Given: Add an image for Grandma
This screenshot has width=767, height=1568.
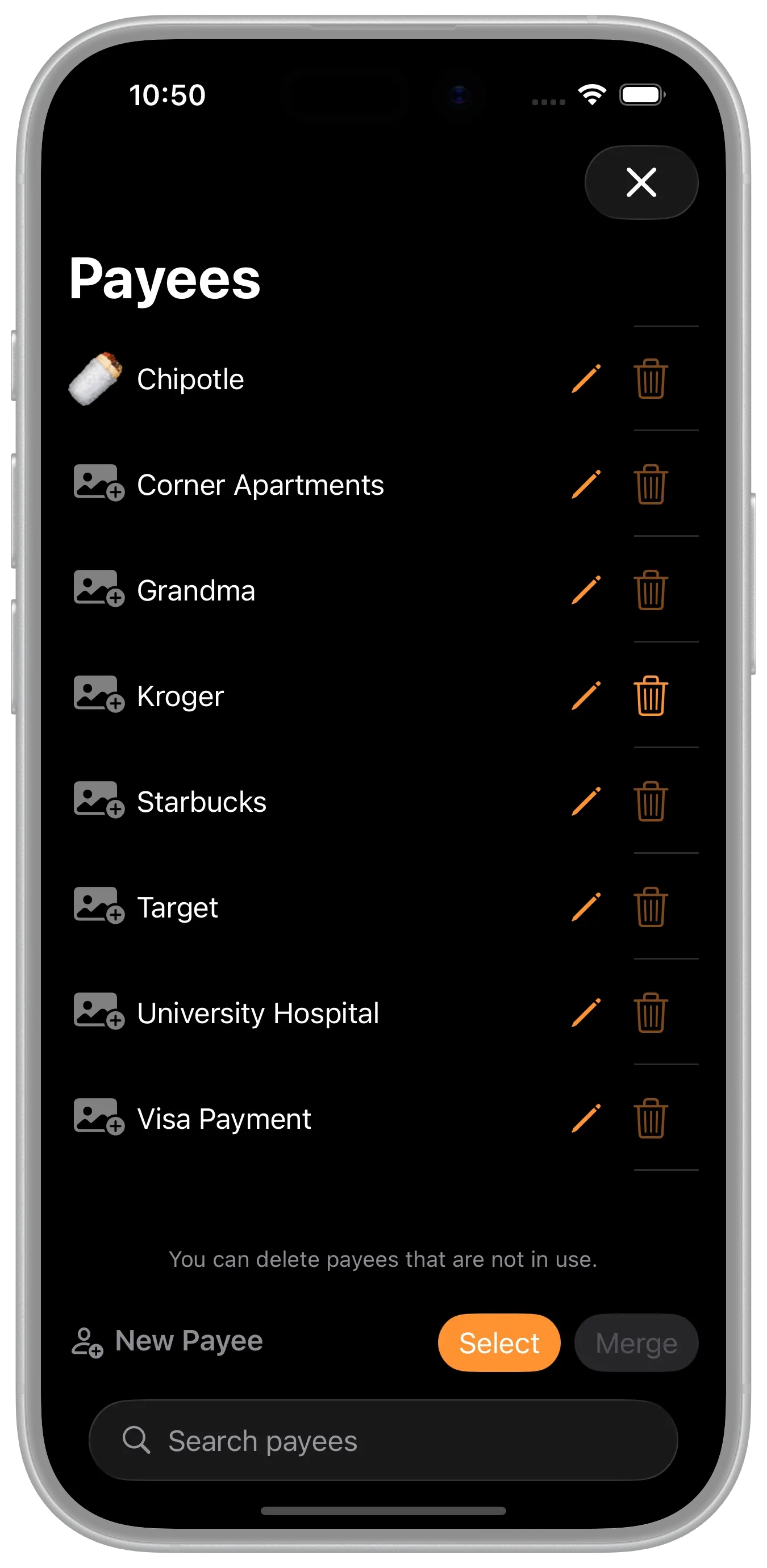Looking at the screenshot, I should [98, 589].
